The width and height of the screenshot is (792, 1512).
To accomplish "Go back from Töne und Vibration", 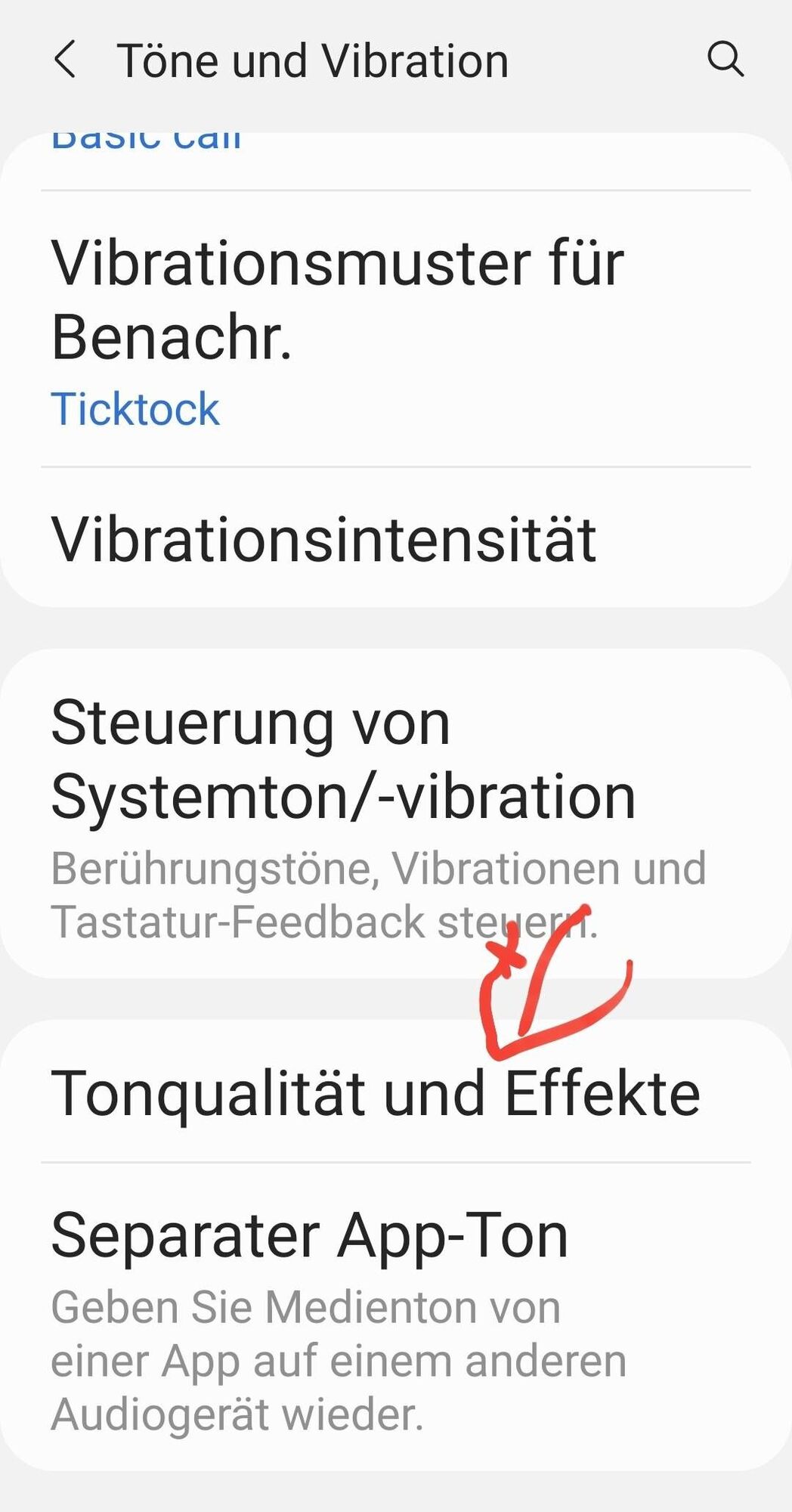I will tap(66, 60).
